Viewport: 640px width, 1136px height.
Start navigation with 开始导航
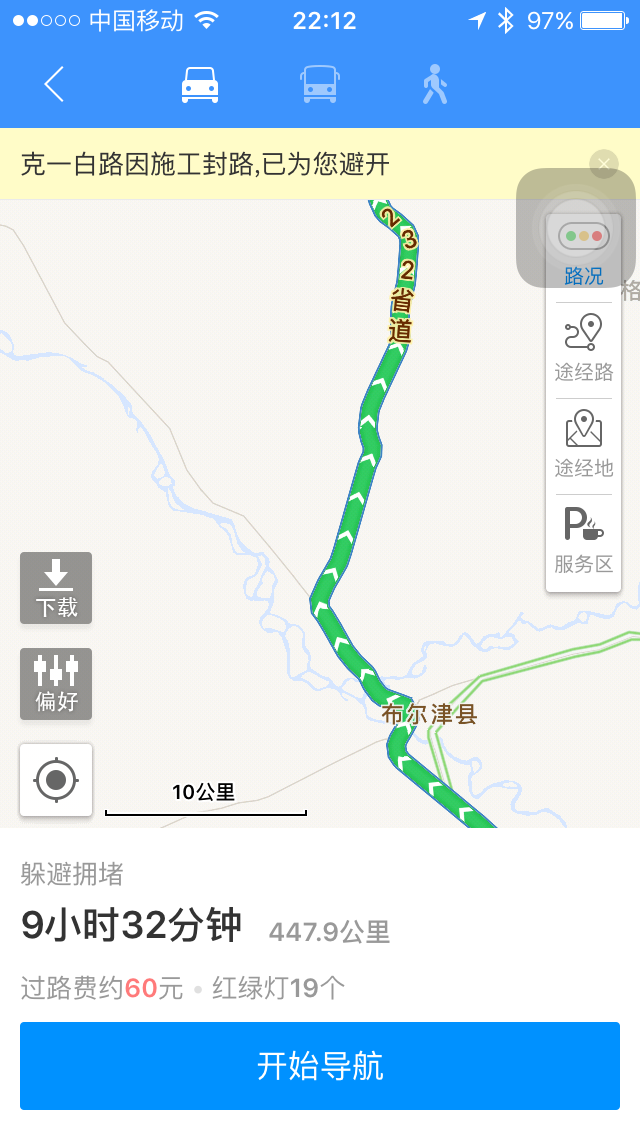[x=320, y=1066]
